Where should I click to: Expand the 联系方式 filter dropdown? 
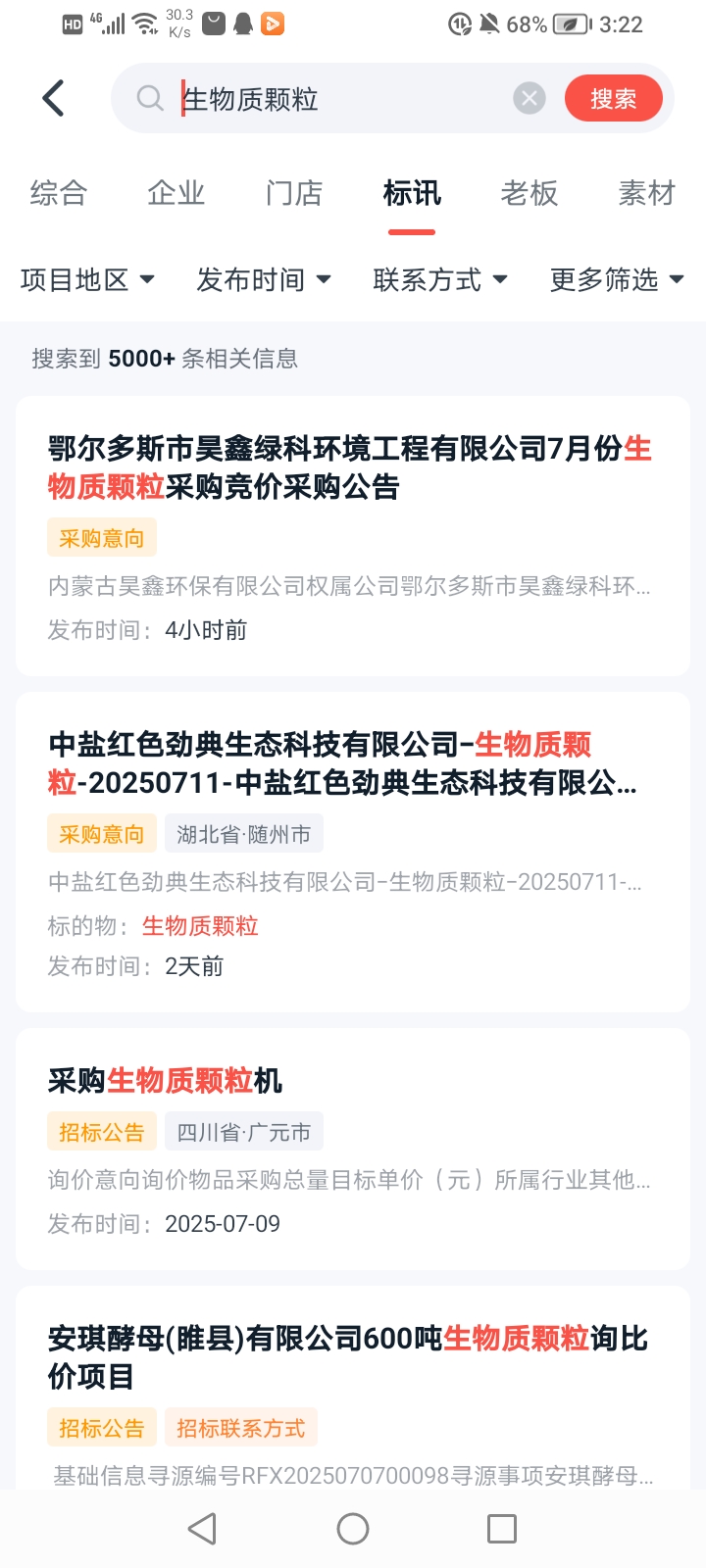440,280
